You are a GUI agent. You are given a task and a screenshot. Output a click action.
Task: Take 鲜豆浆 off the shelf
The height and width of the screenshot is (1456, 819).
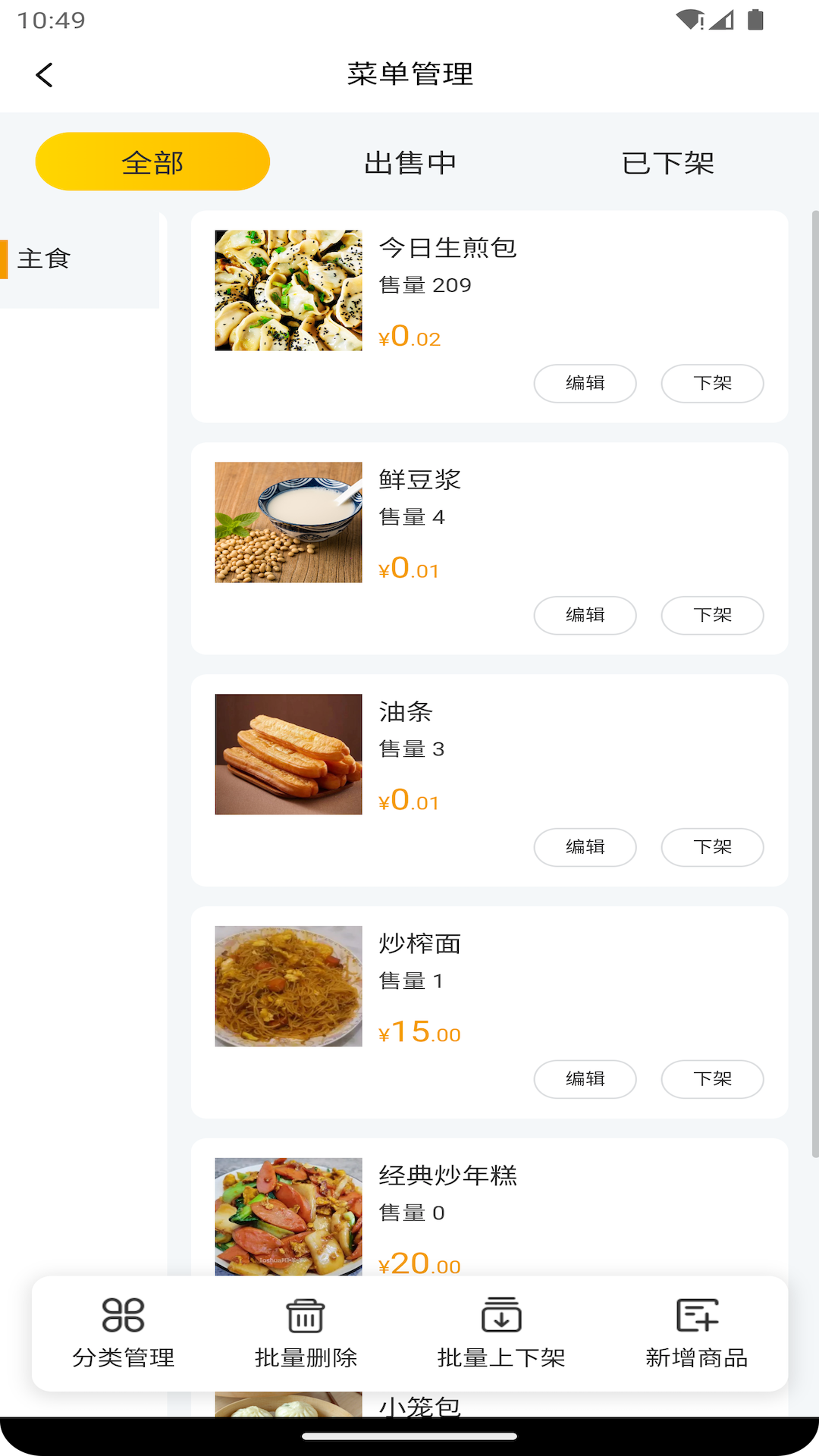click(711, 615)
